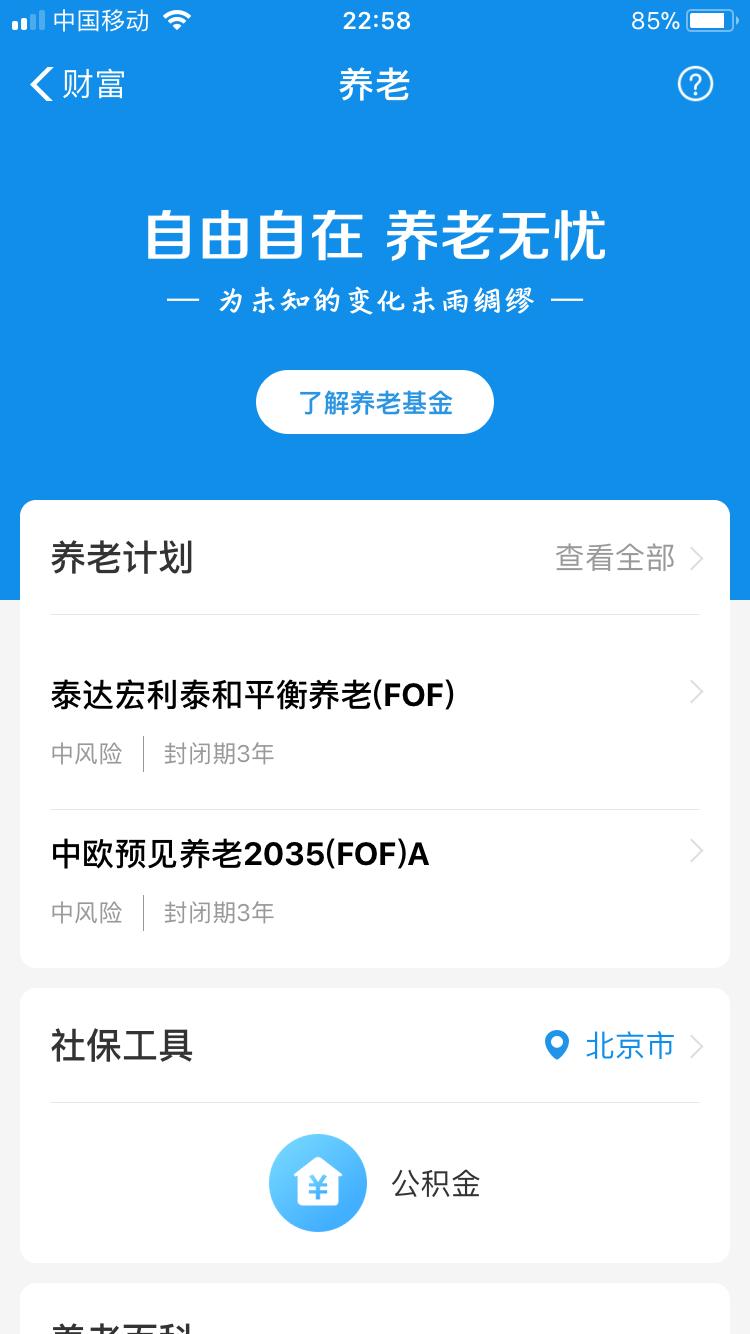Viewport: 750px width, 1334px height.
Task: Select the 社保工具 section header
Action: [122, 1047]
